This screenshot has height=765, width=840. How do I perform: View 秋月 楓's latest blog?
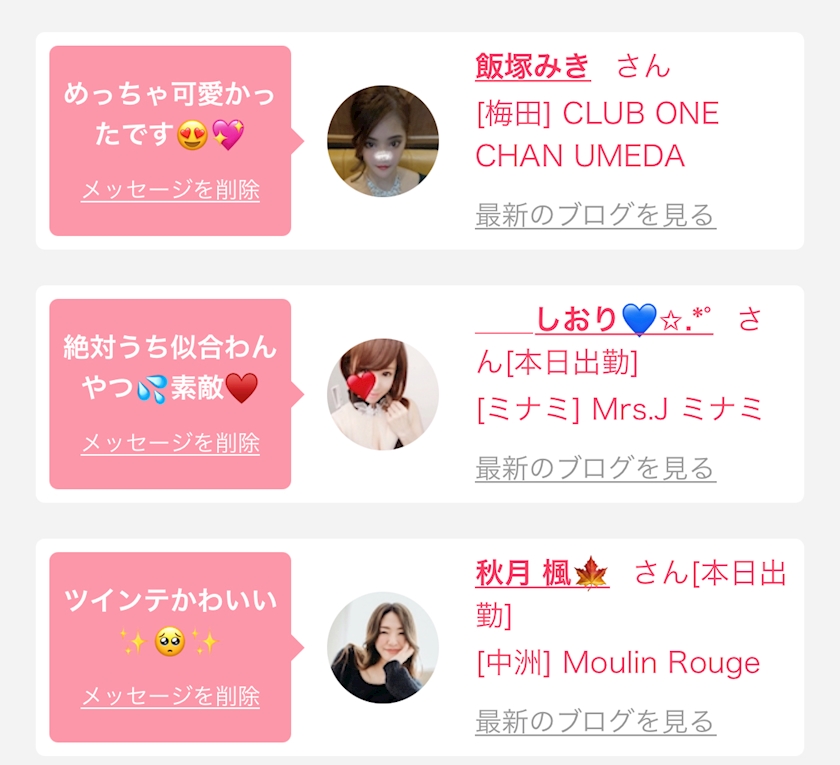pos(595,721)
